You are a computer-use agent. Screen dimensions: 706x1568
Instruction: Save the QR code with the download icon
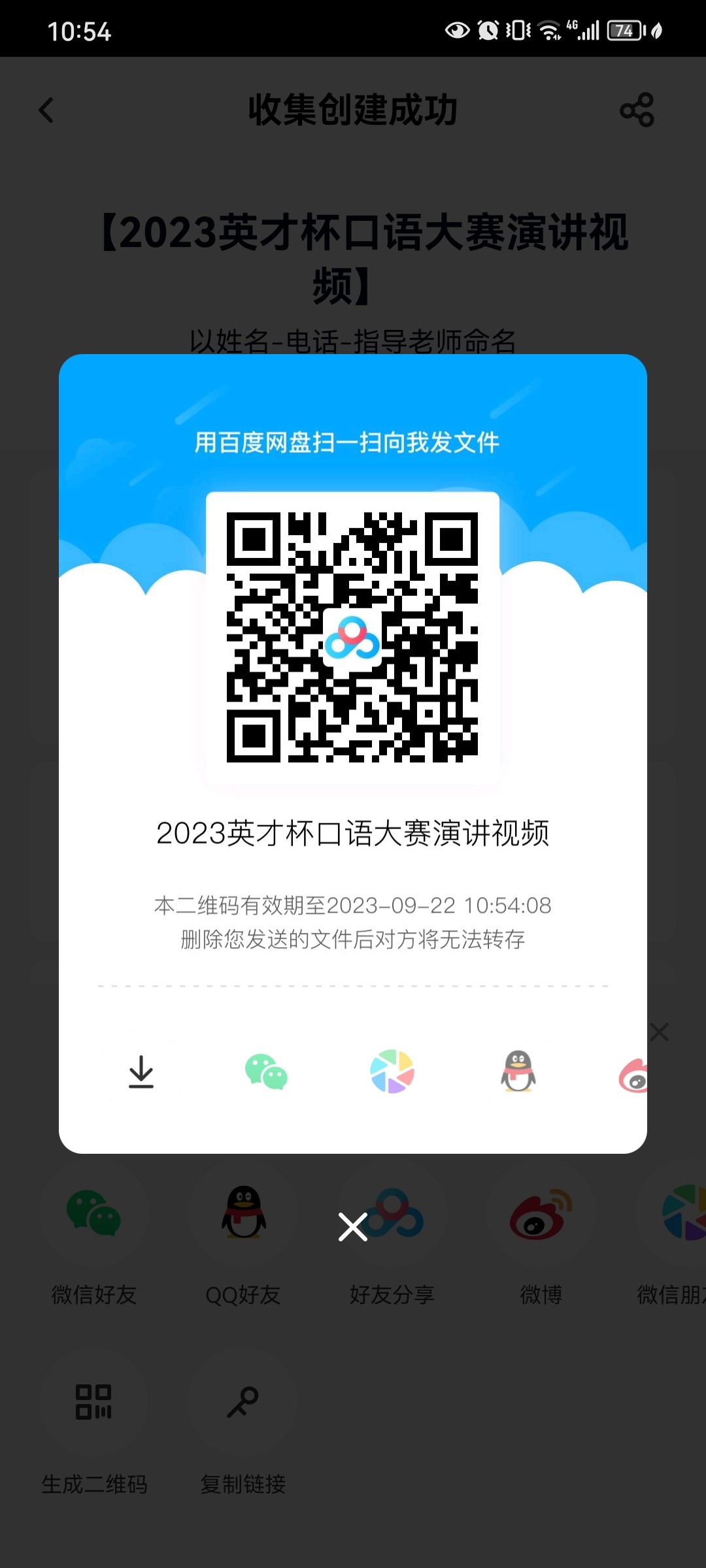coord(141,1071)
